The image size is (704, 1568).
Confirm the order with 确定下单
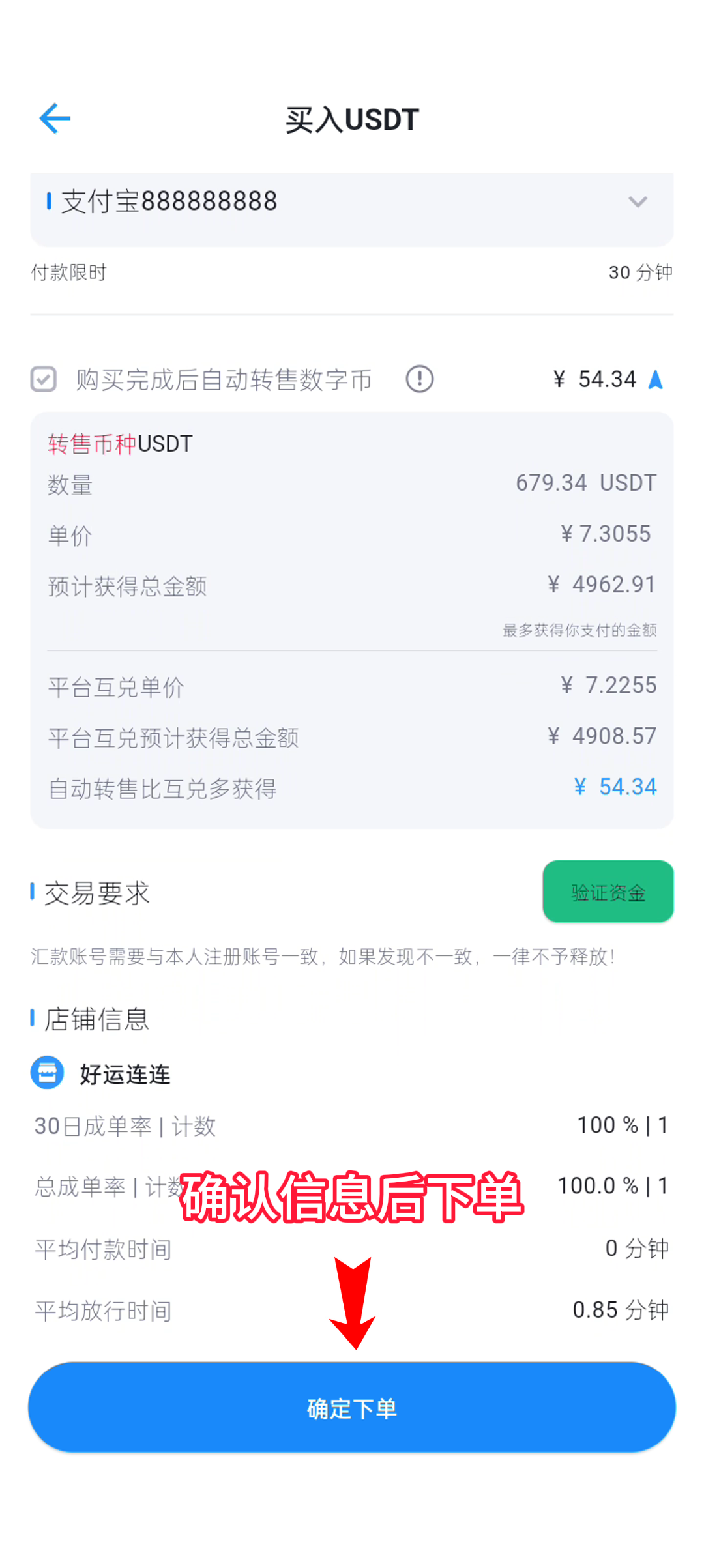tap(352, 1408)
